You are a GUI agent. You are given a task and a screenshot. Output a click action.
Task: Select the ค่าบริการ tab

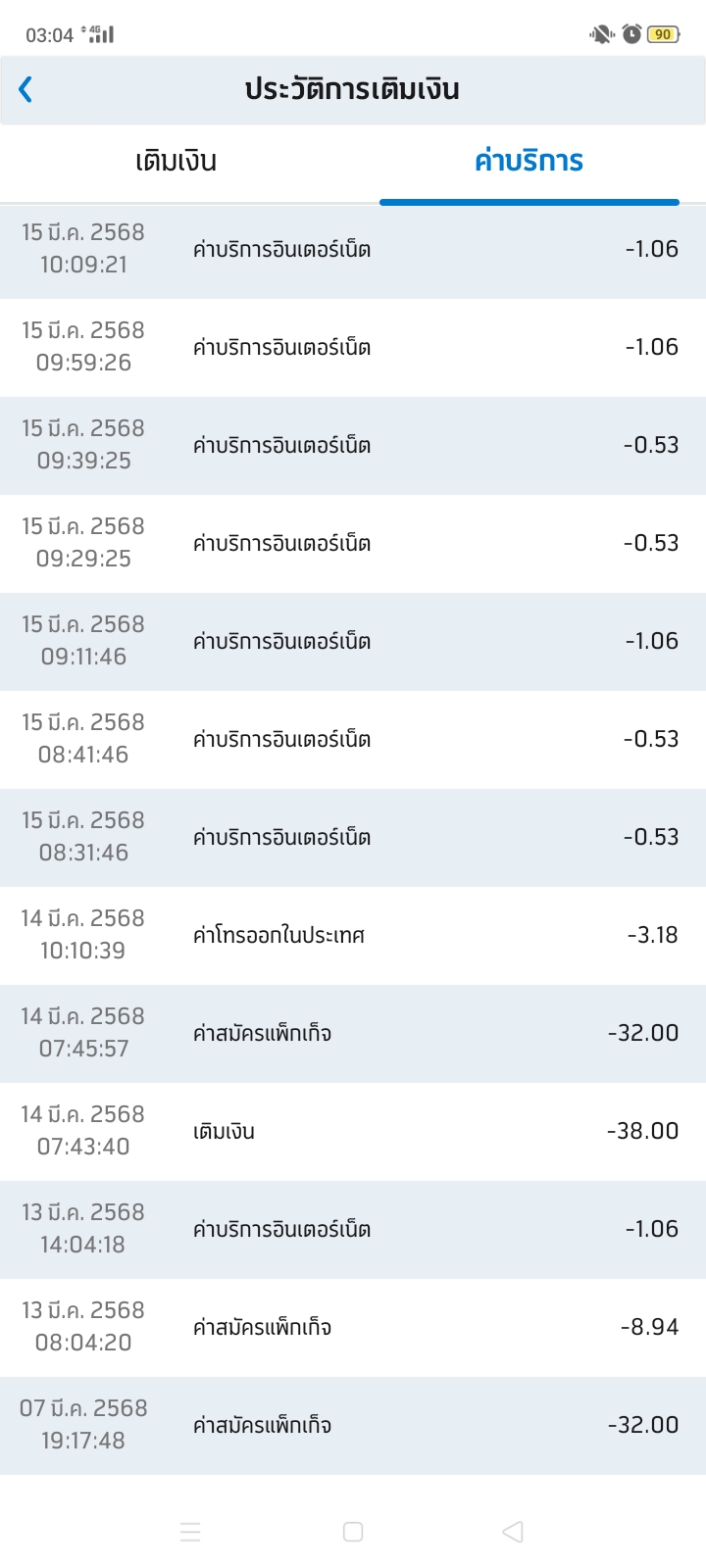[529, 162]
